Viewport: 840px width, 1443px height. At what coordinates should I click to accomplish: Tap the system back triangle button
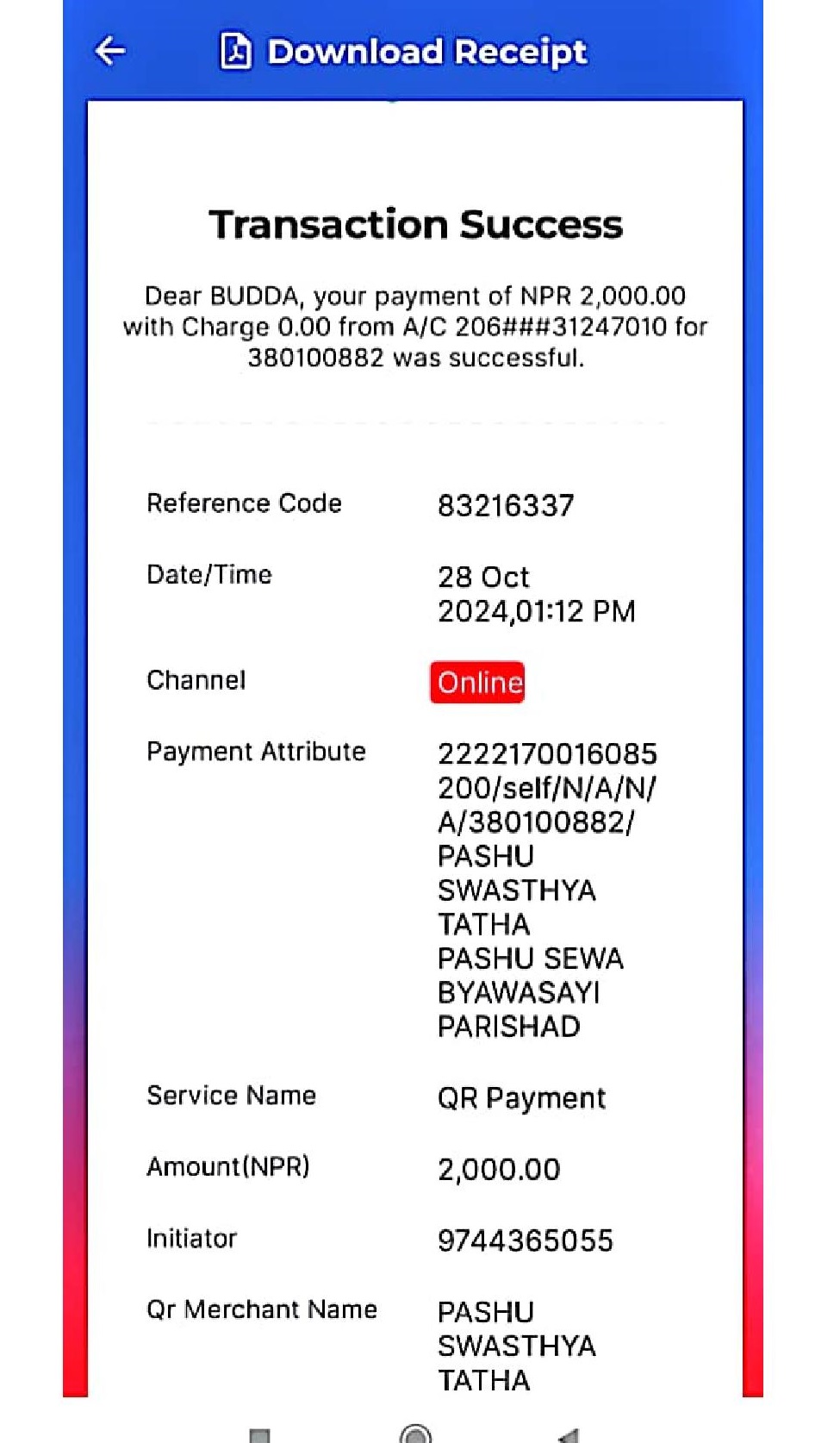click(x=569, y=1434)
